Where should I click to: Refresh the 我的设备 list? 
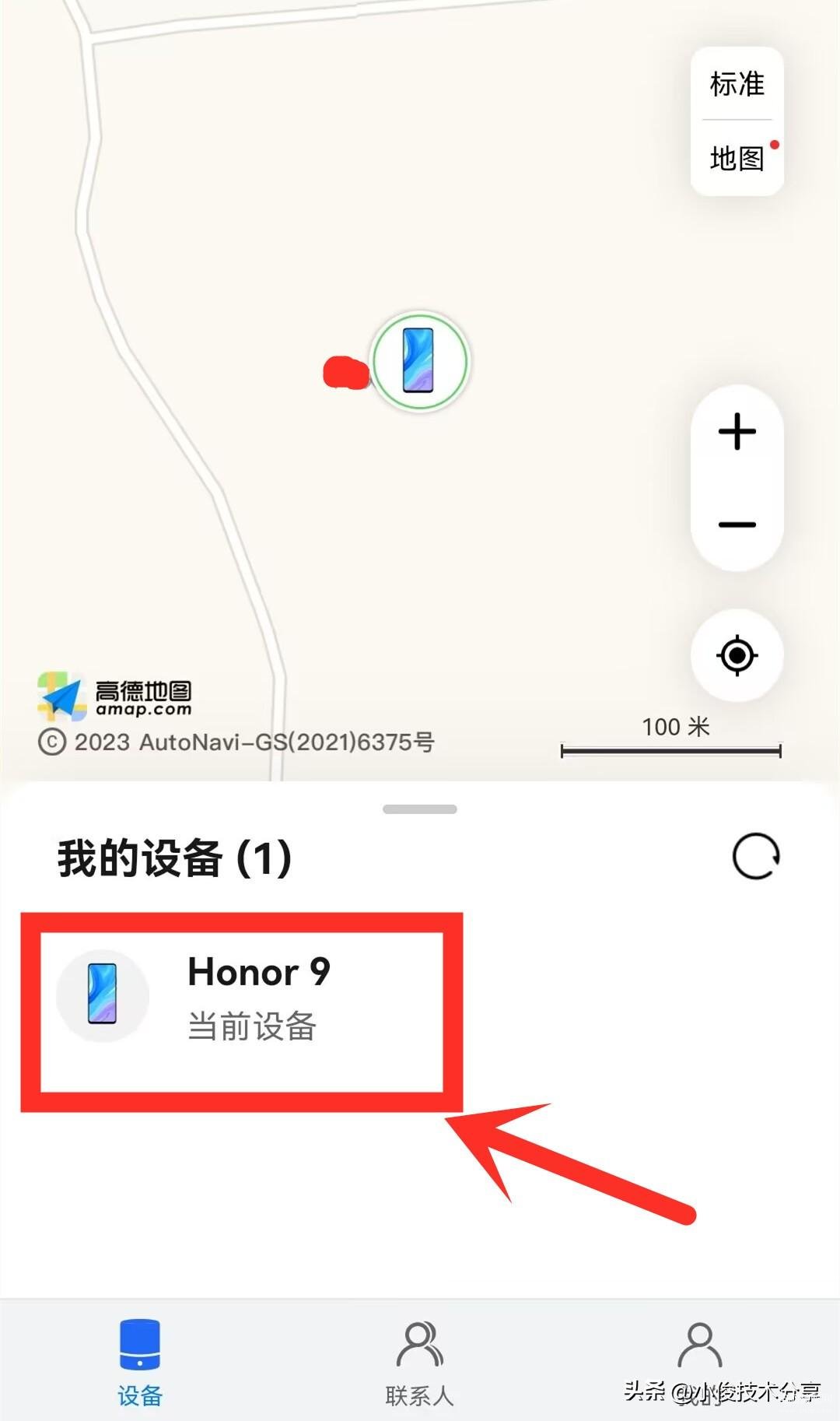pyautogui.click(x=756, y=857)
